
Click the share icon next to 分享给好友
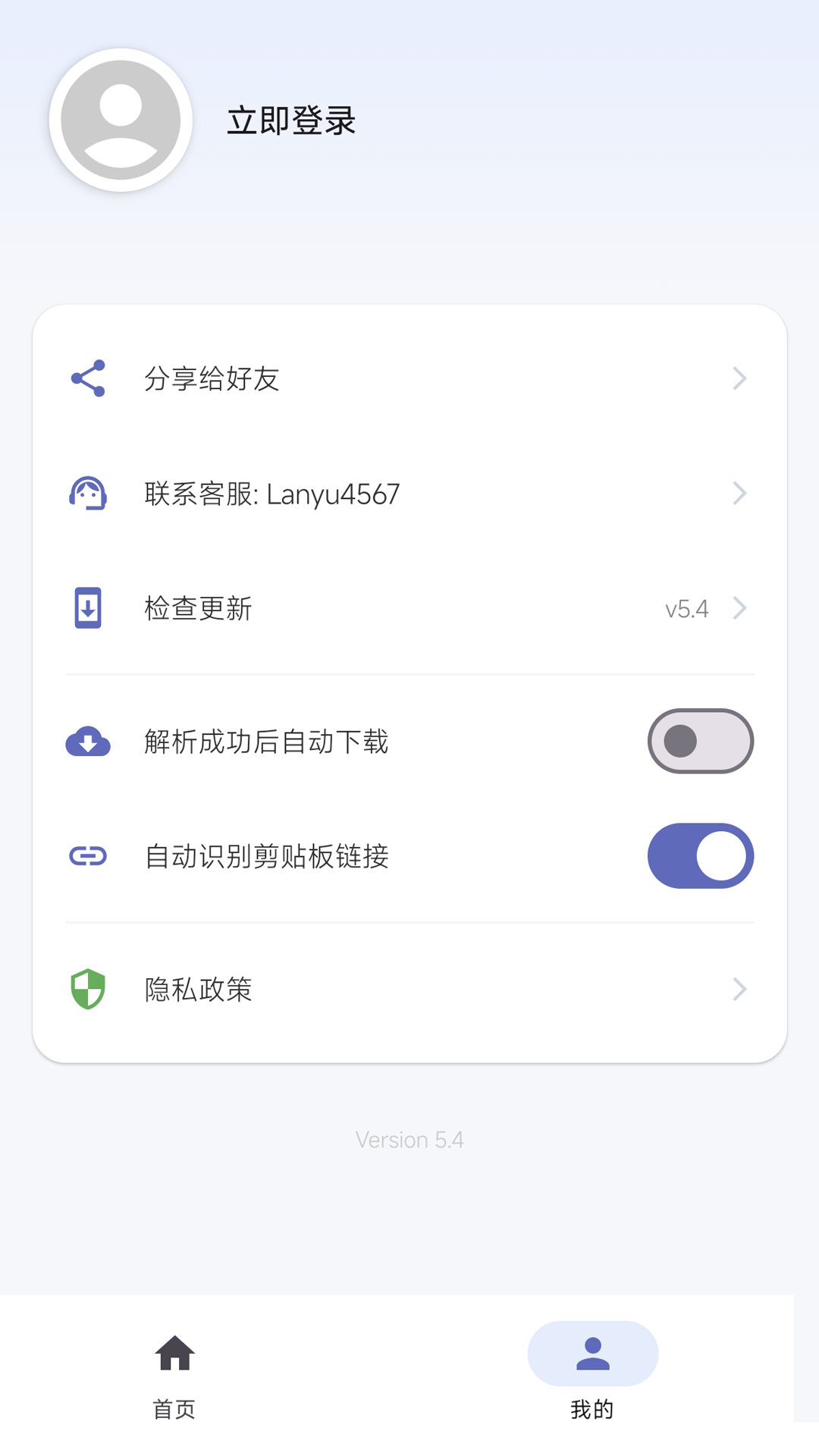coord(87,378)
